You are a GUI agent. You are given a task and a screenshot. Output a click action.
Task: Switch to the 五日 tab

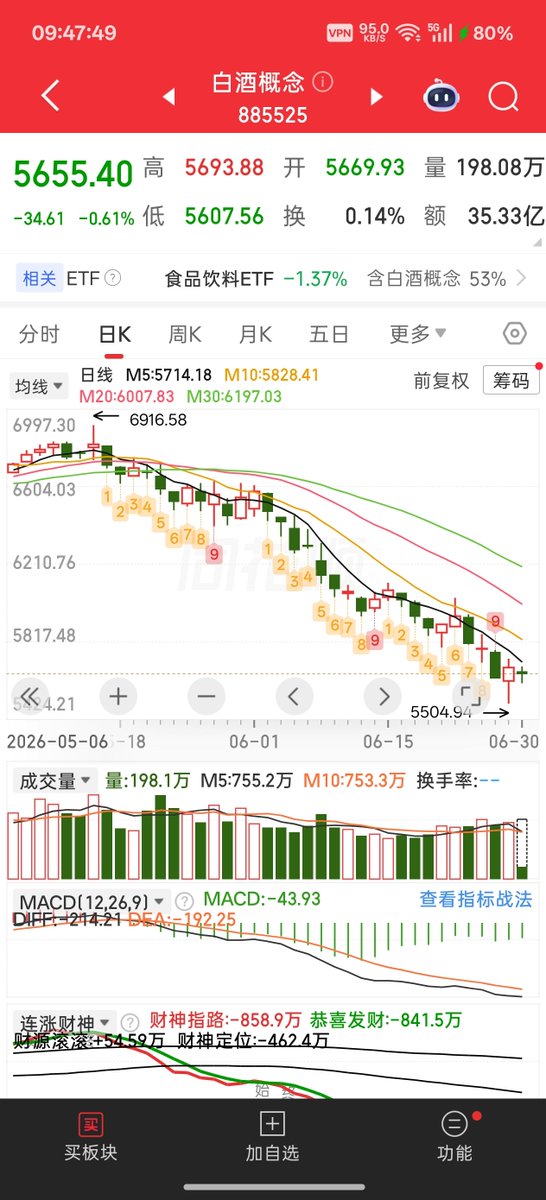(329, 334)
